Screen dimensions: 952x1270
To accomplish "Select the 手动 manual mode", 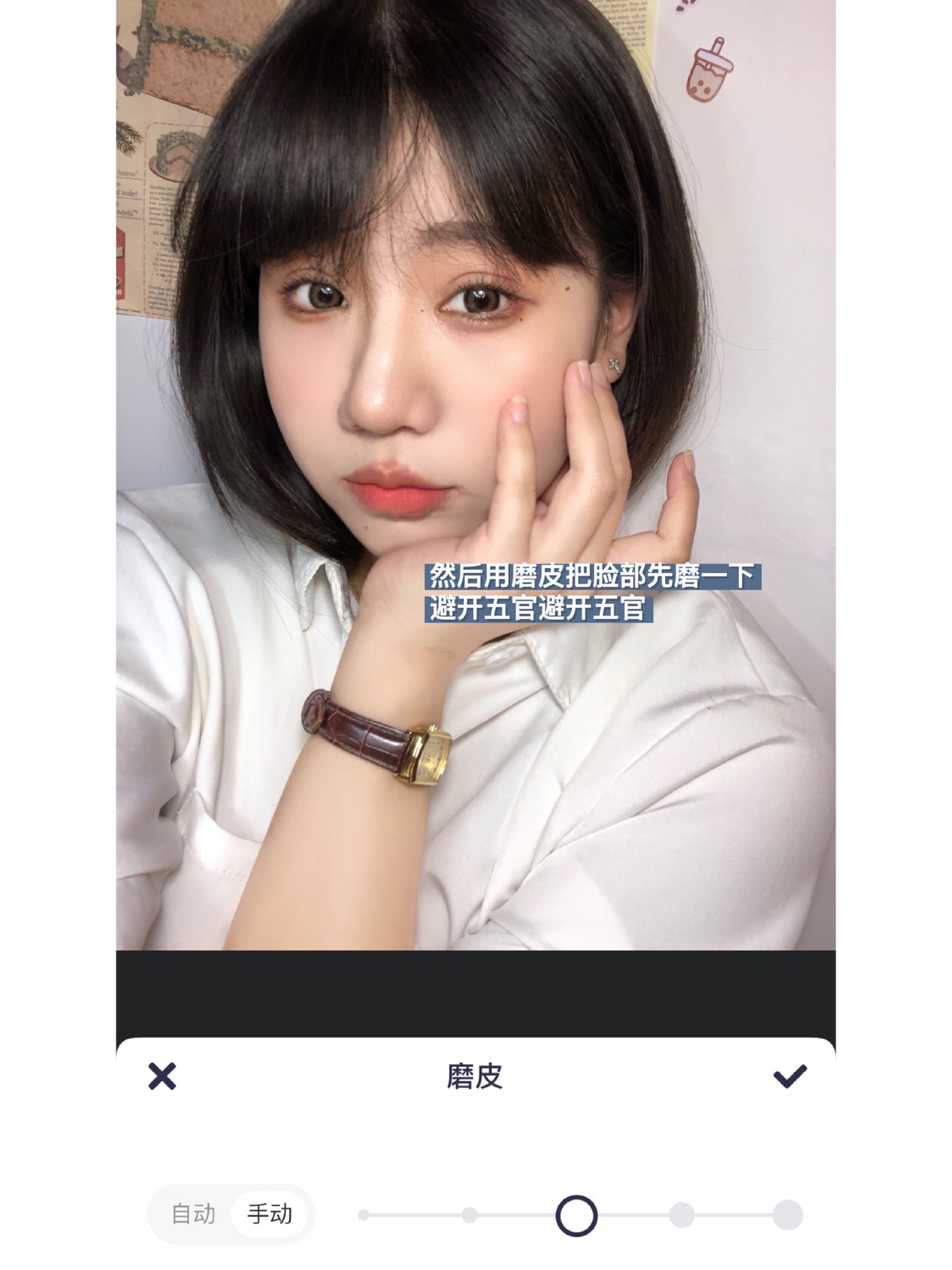I will point(269,1213).
